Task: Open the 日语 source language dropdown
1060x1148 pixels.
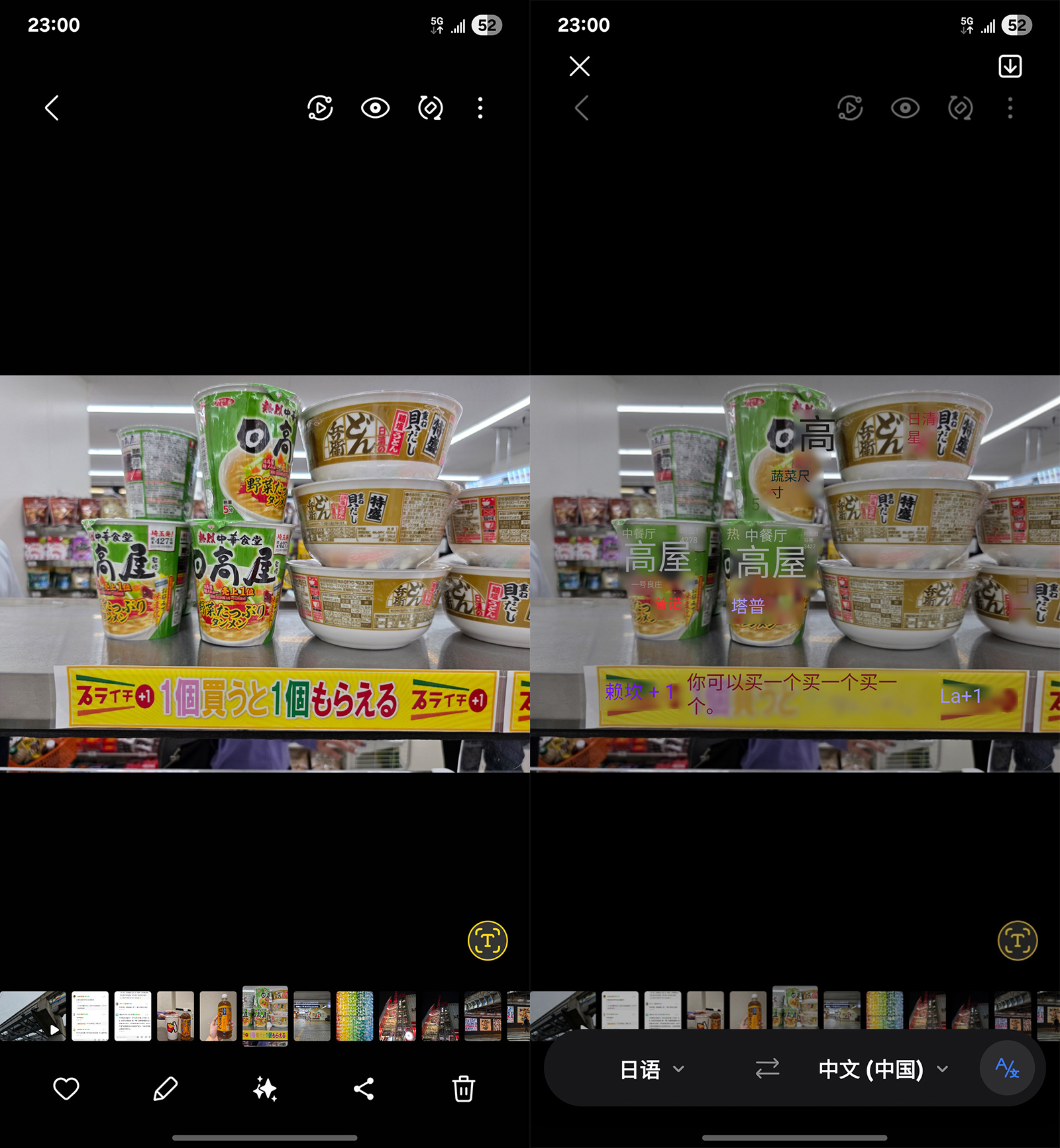Action: (x=651, y=1069)
